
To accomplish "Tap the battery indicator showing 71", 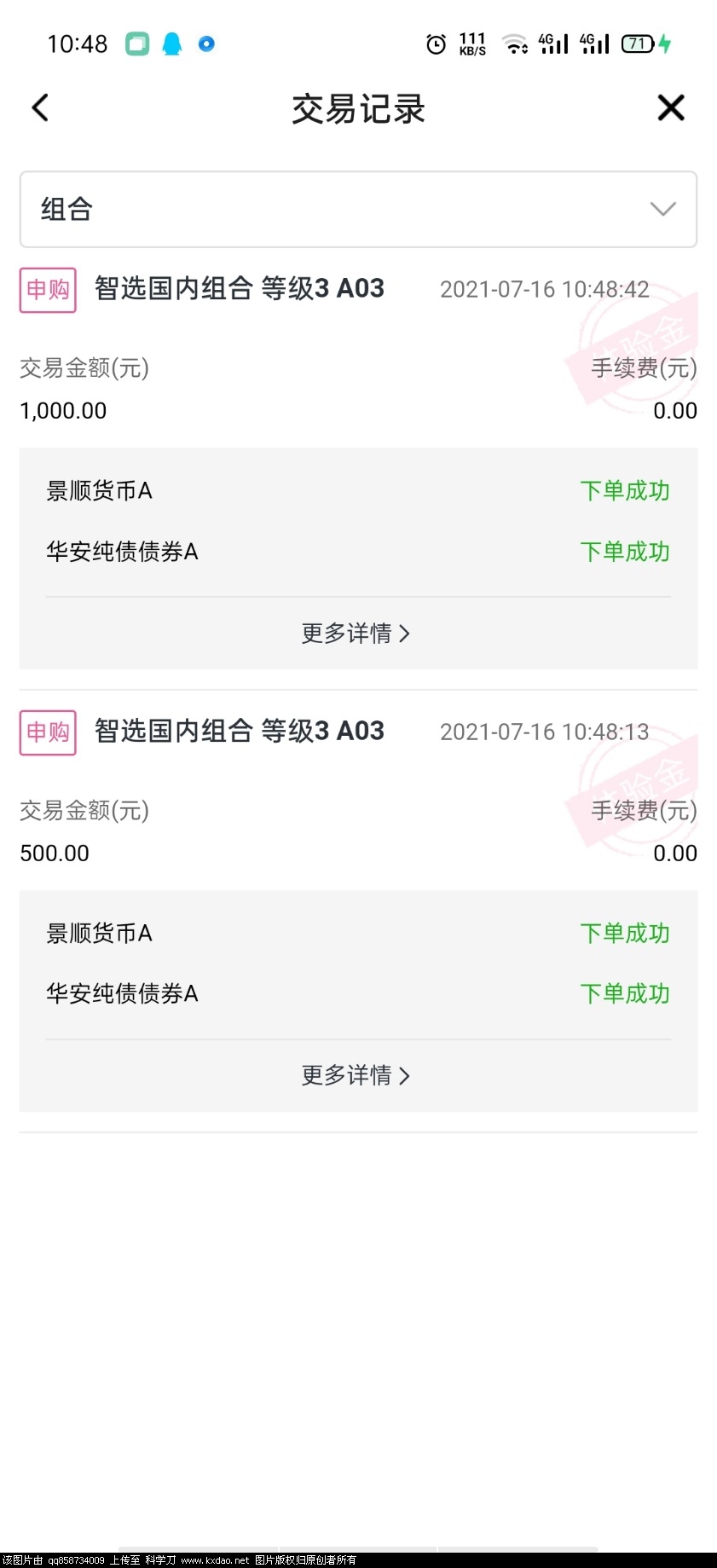I will point(634,43).
